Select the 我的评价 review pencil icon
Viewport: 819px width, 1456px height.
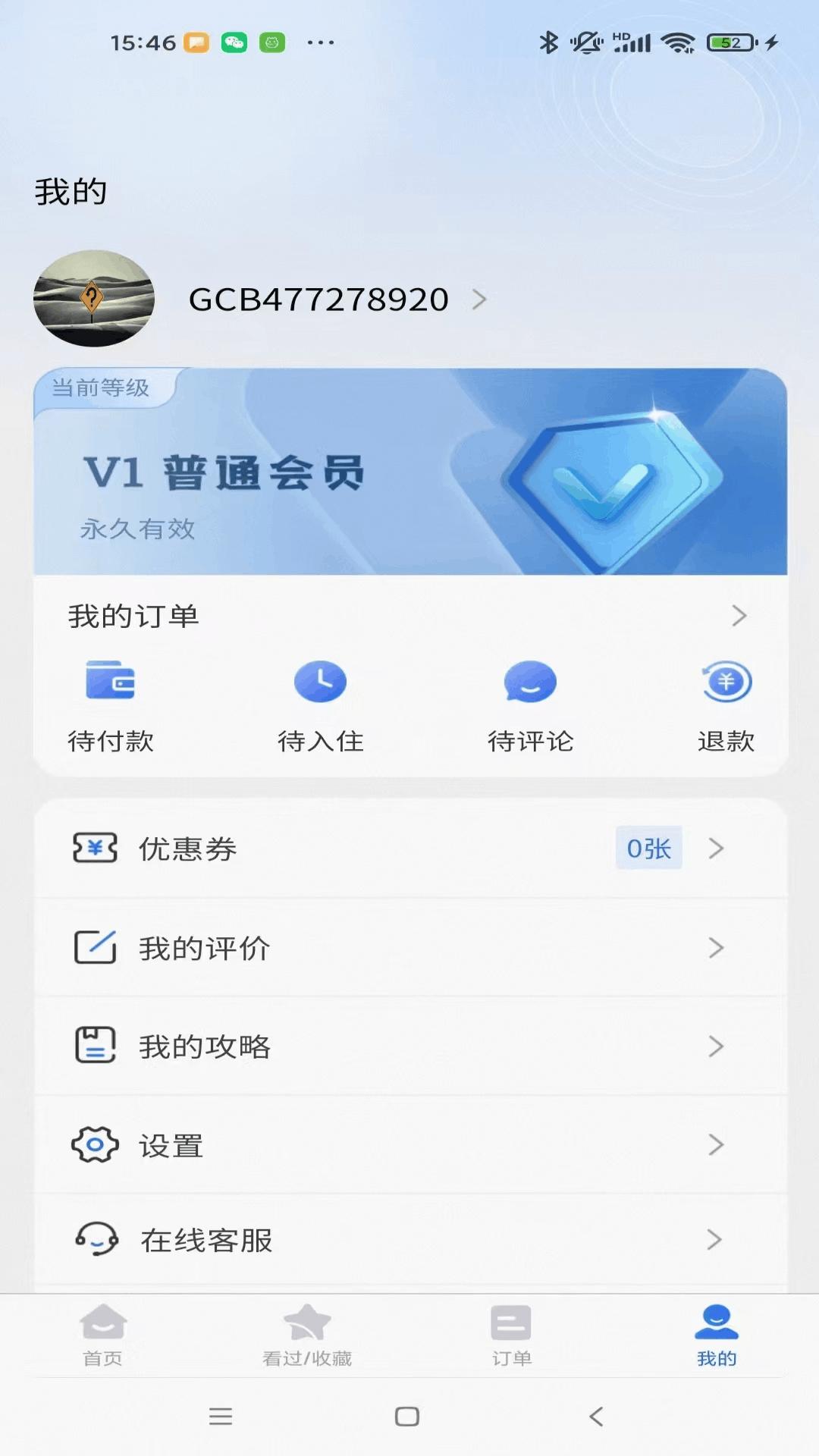(x=94, y=947)
